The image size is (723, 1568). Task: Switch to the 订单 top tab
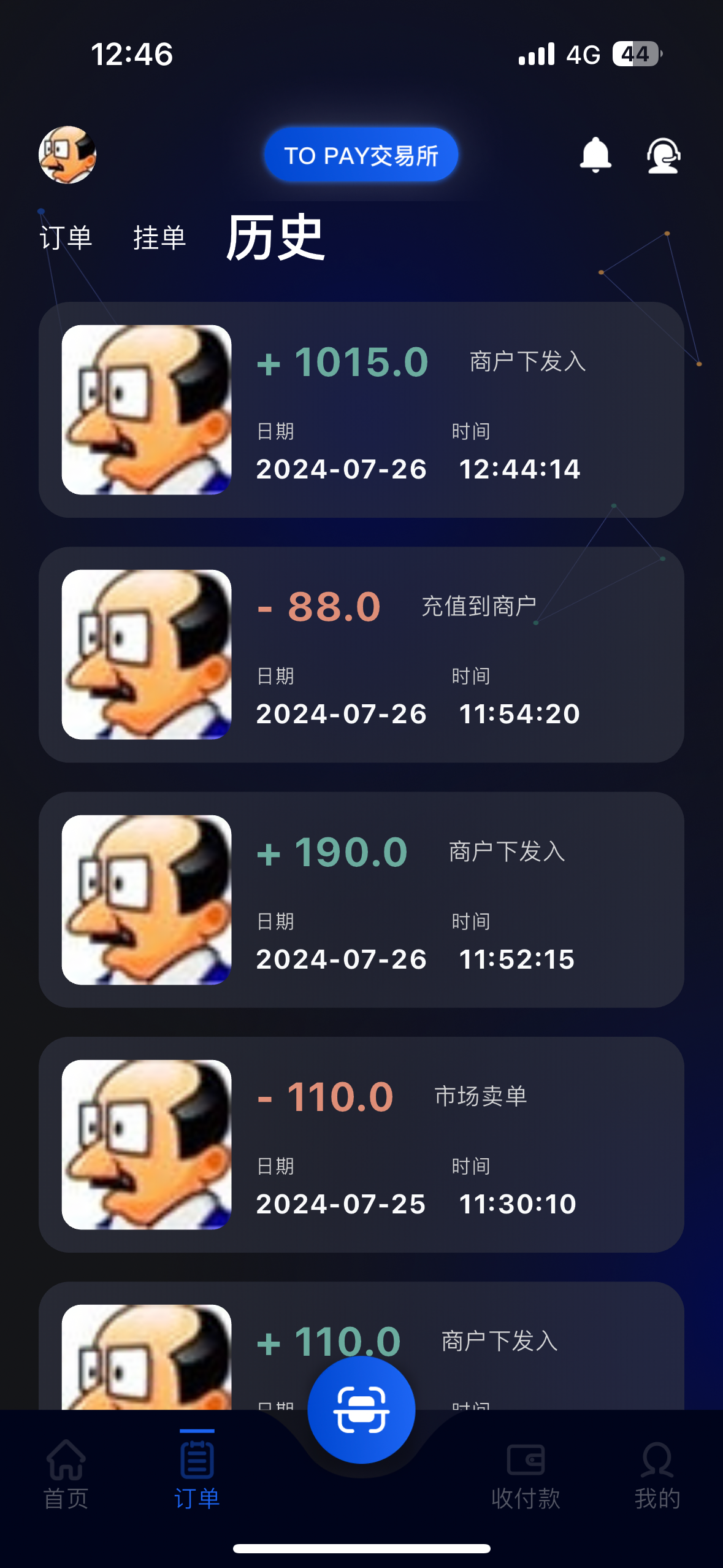[x=66, y=237]
